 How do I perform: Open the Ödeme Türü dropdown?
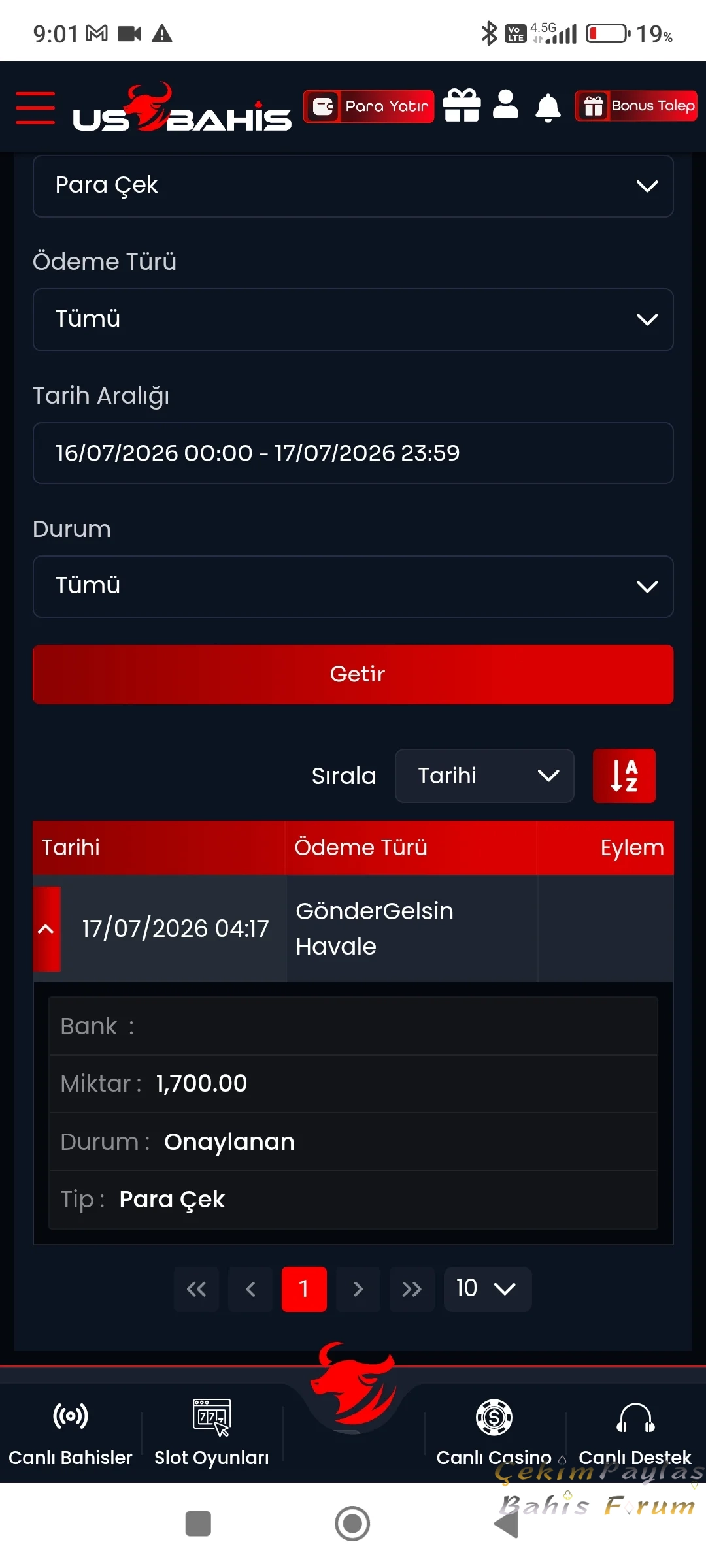353,319
